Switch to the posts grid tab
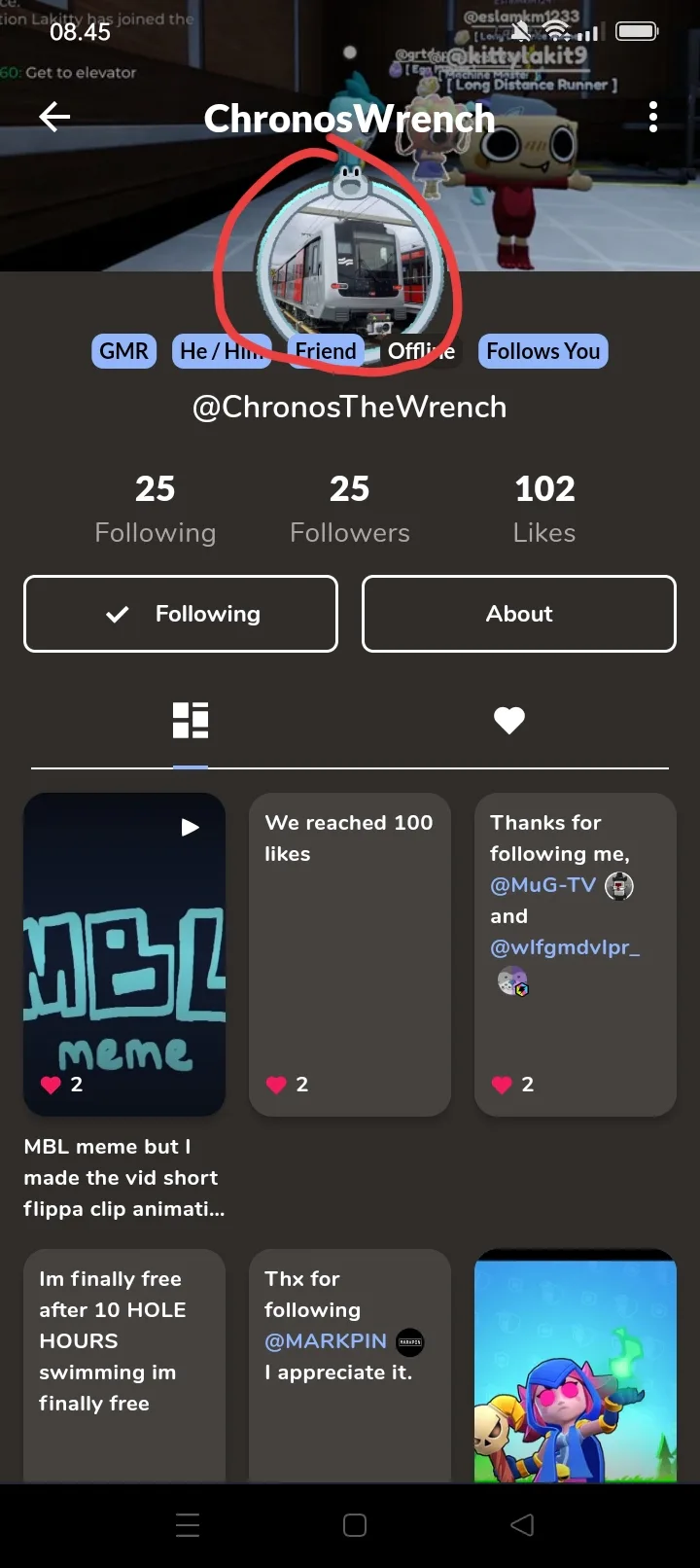The height and width of the screenshot is (1568, 700). [191, 721]
